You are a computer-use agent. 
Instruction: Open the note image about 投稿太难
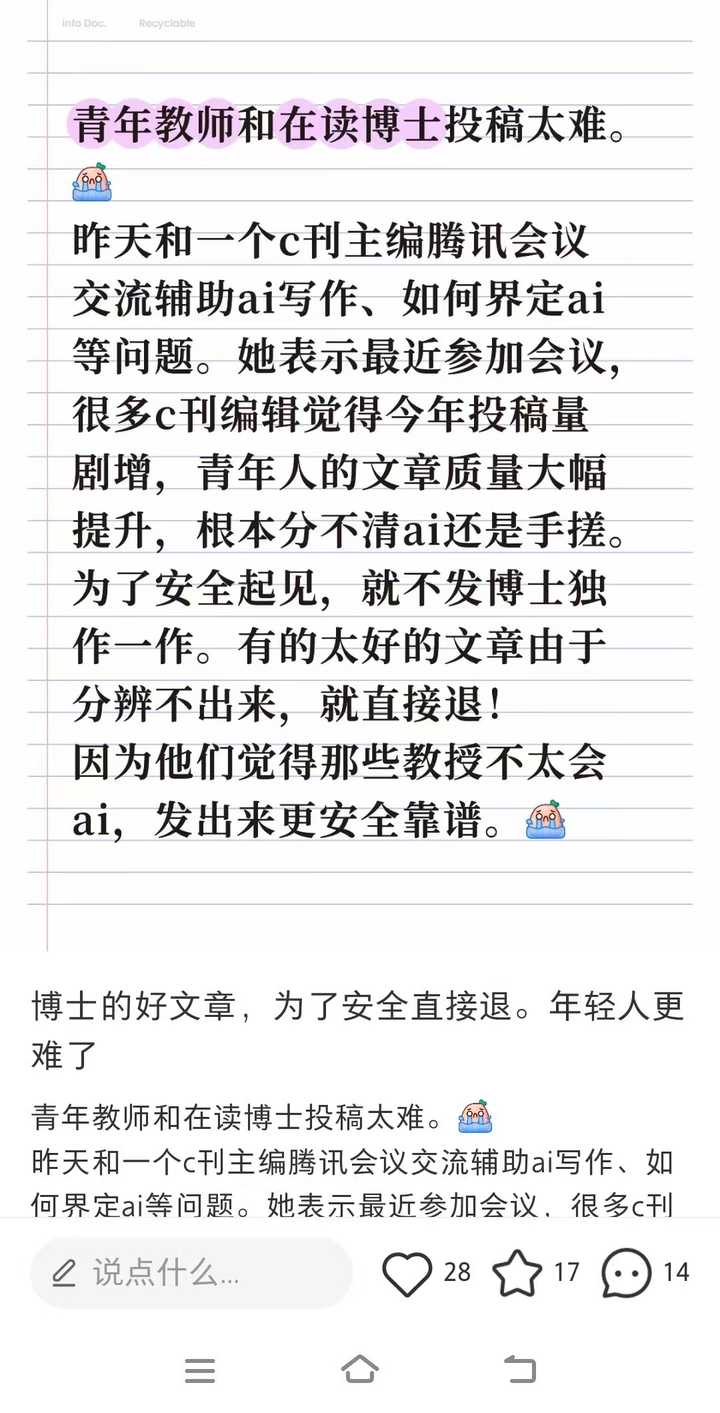click(x=360, y=475)
